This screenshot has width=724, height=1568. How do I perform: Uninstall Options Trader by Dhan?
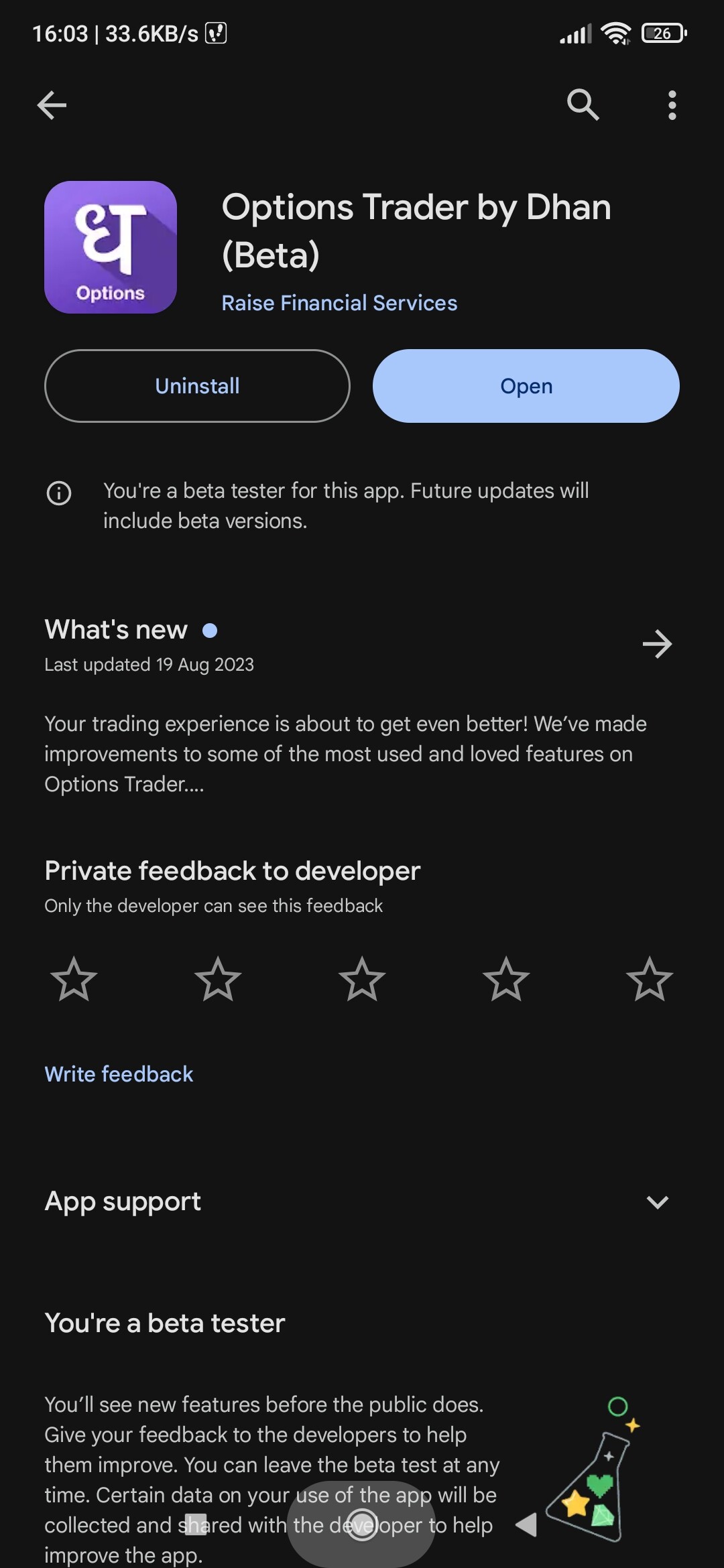coord(197,386)
